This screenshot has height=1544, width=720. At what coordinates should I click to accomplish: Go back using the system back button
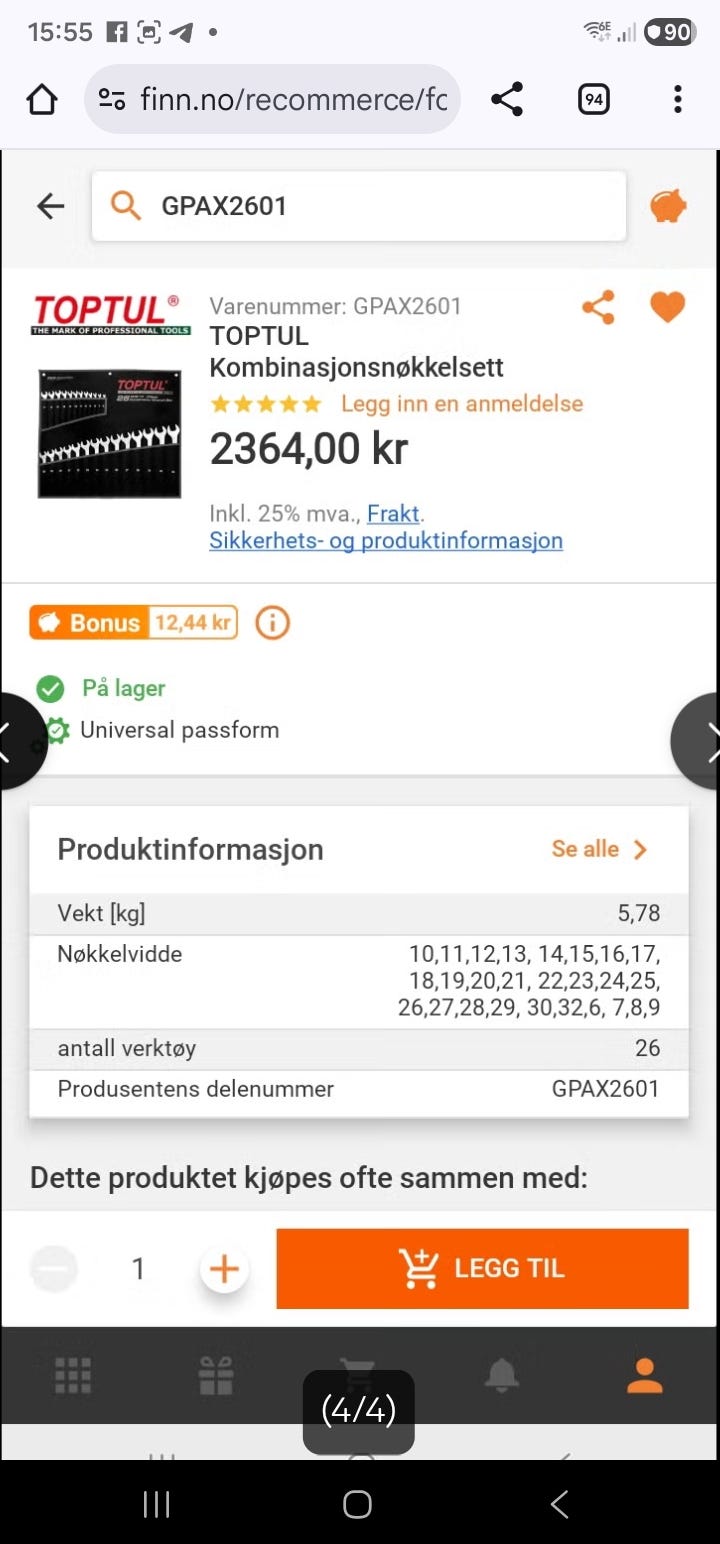559,1503
